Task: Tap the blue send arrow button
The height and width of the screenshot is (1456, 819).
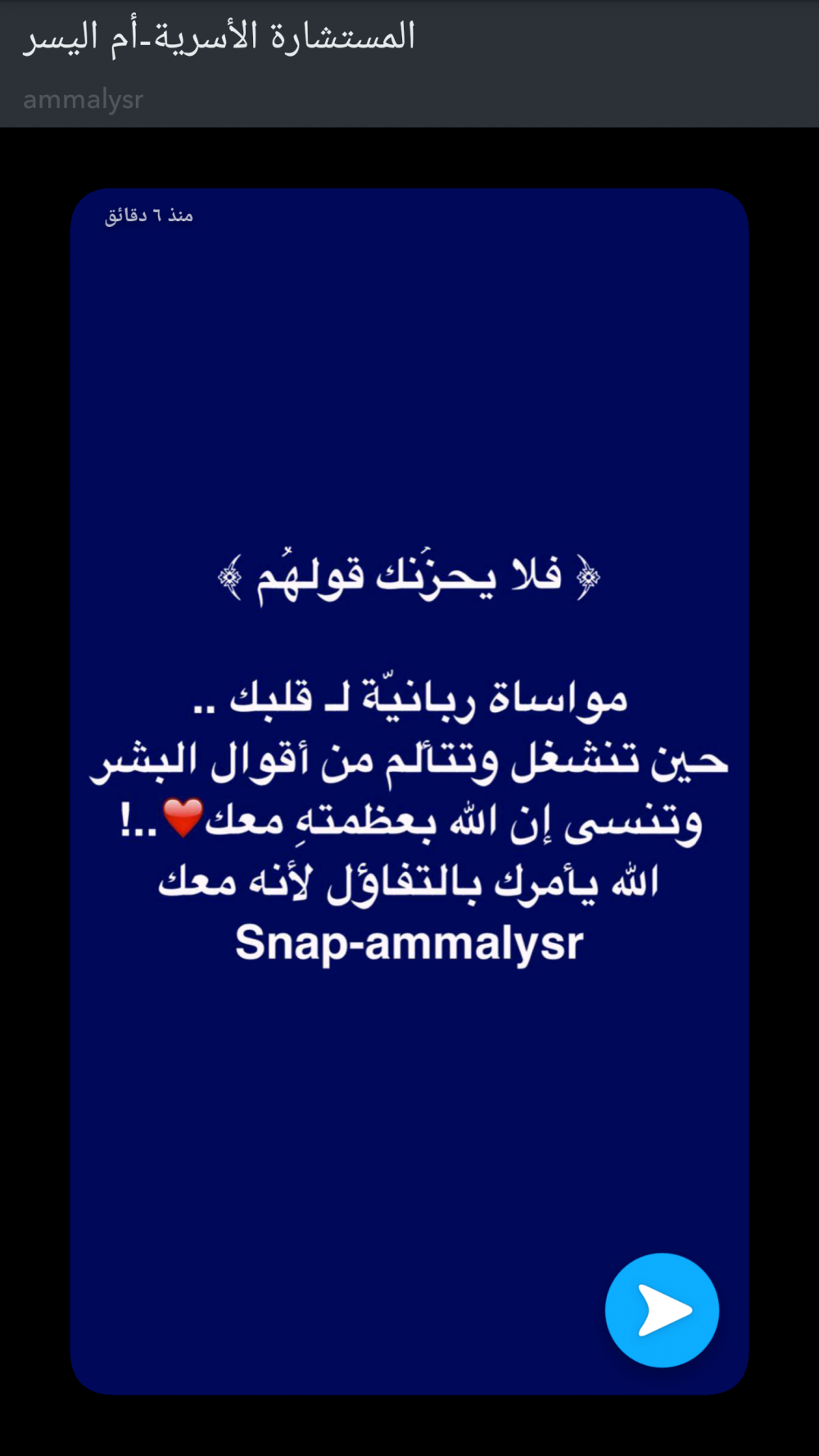Action: click(x=662, y=1310)
